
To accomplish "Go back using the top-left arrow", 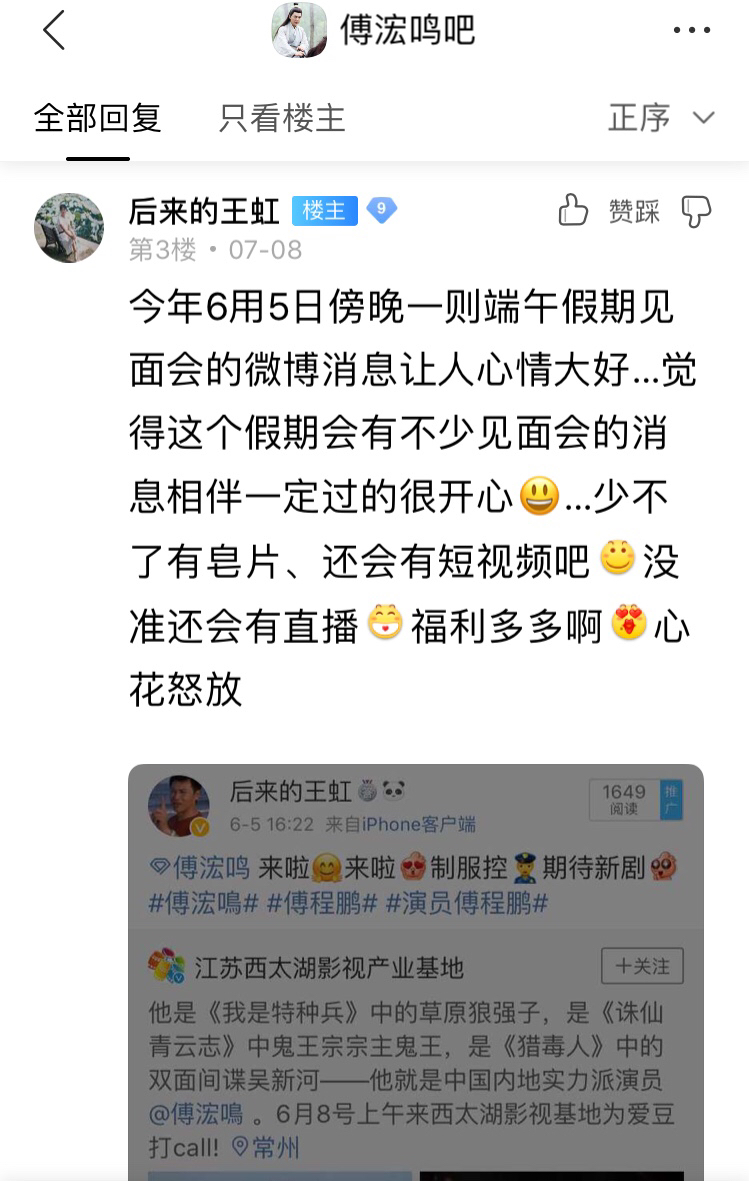I will click(x=54, y=30).
